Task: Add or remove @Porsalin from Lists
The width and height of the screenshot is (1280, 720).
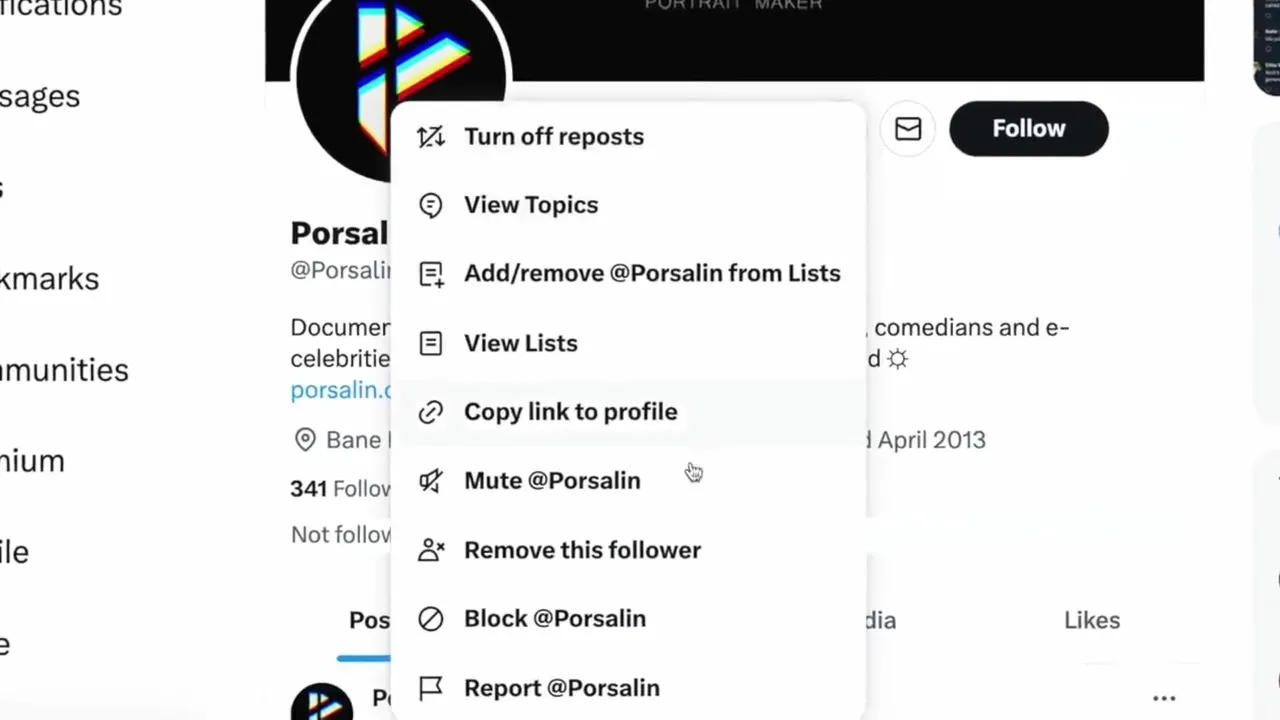Action: (651, 273)
